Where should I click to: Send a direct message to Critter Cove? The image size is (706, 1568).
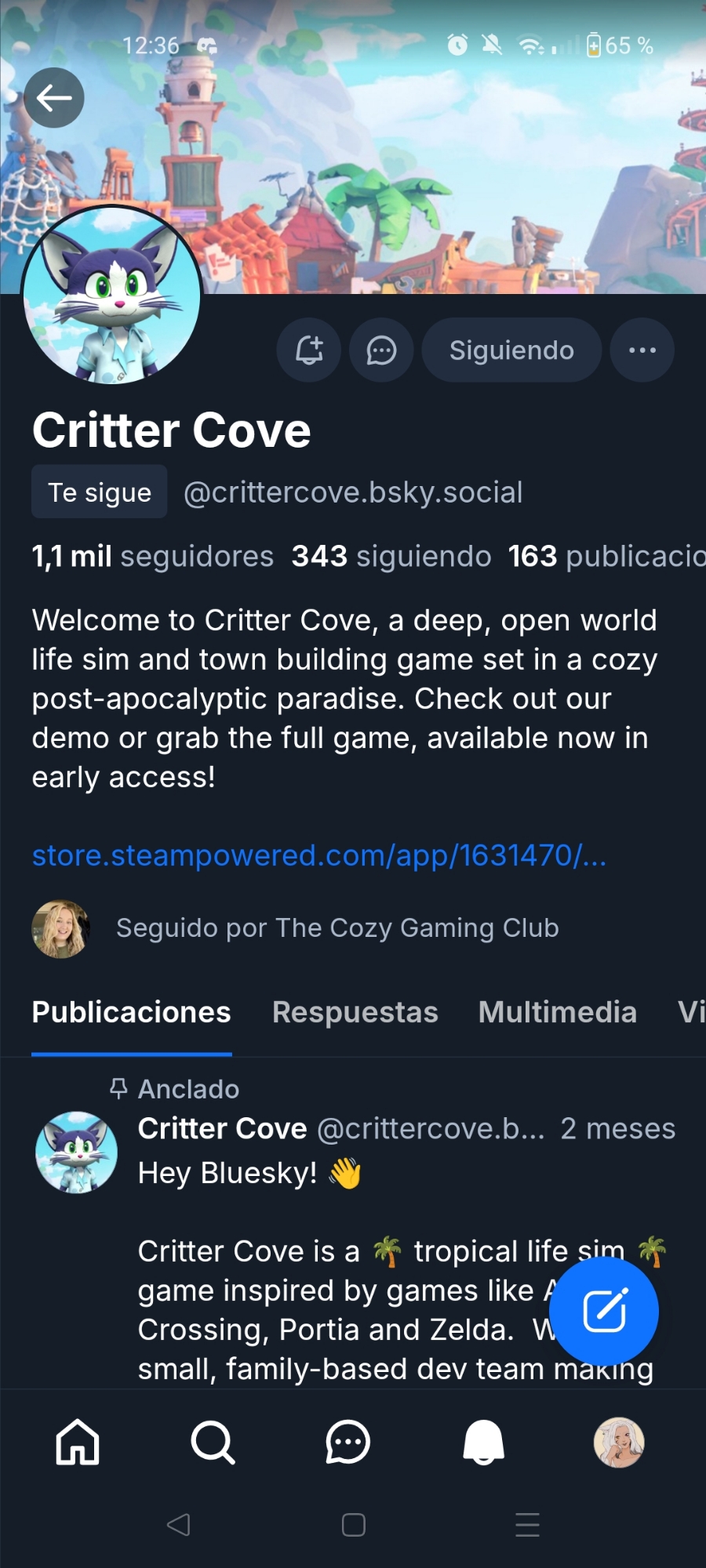coord(381,350)
